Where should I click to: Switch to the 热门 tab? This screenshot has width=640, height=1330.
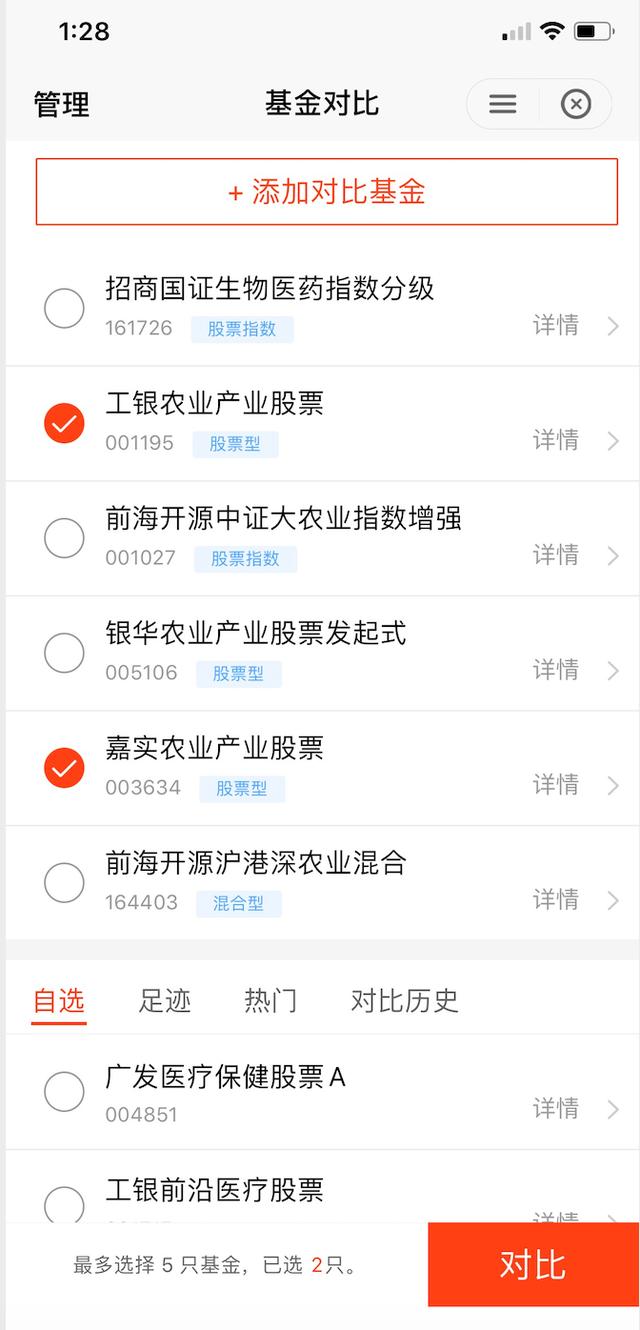pyautogui.click(x=271, y=1000)
